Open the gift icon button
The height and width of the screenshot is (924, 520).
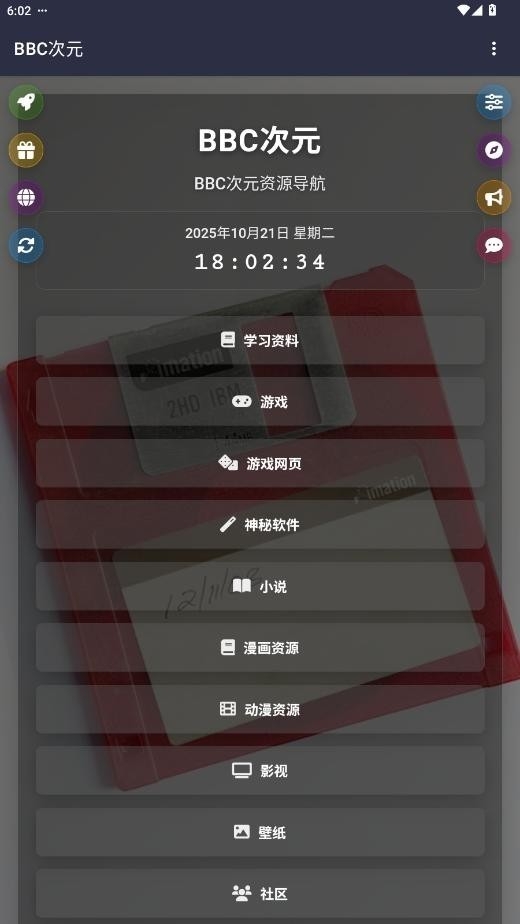coord(26,150)
